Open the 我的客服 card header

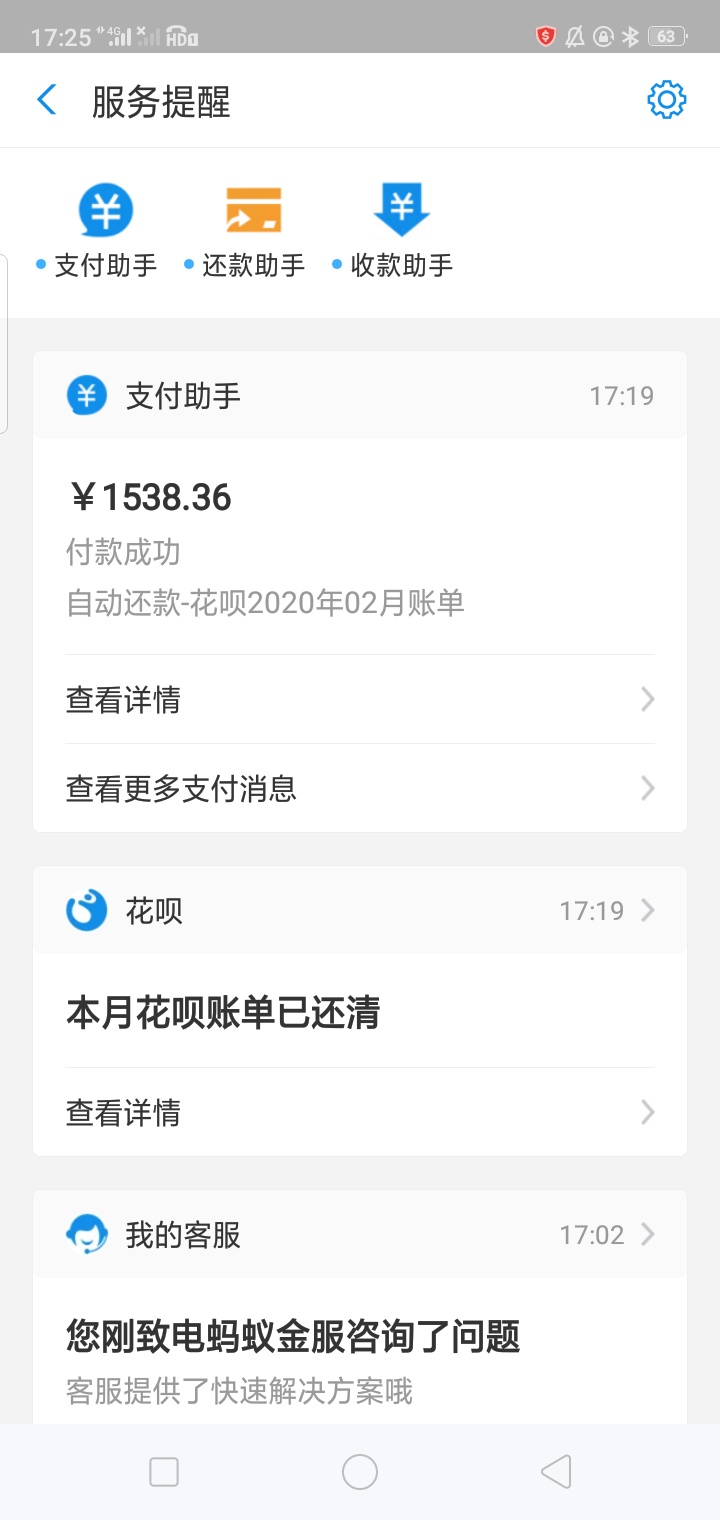(x=360, y=1235)
